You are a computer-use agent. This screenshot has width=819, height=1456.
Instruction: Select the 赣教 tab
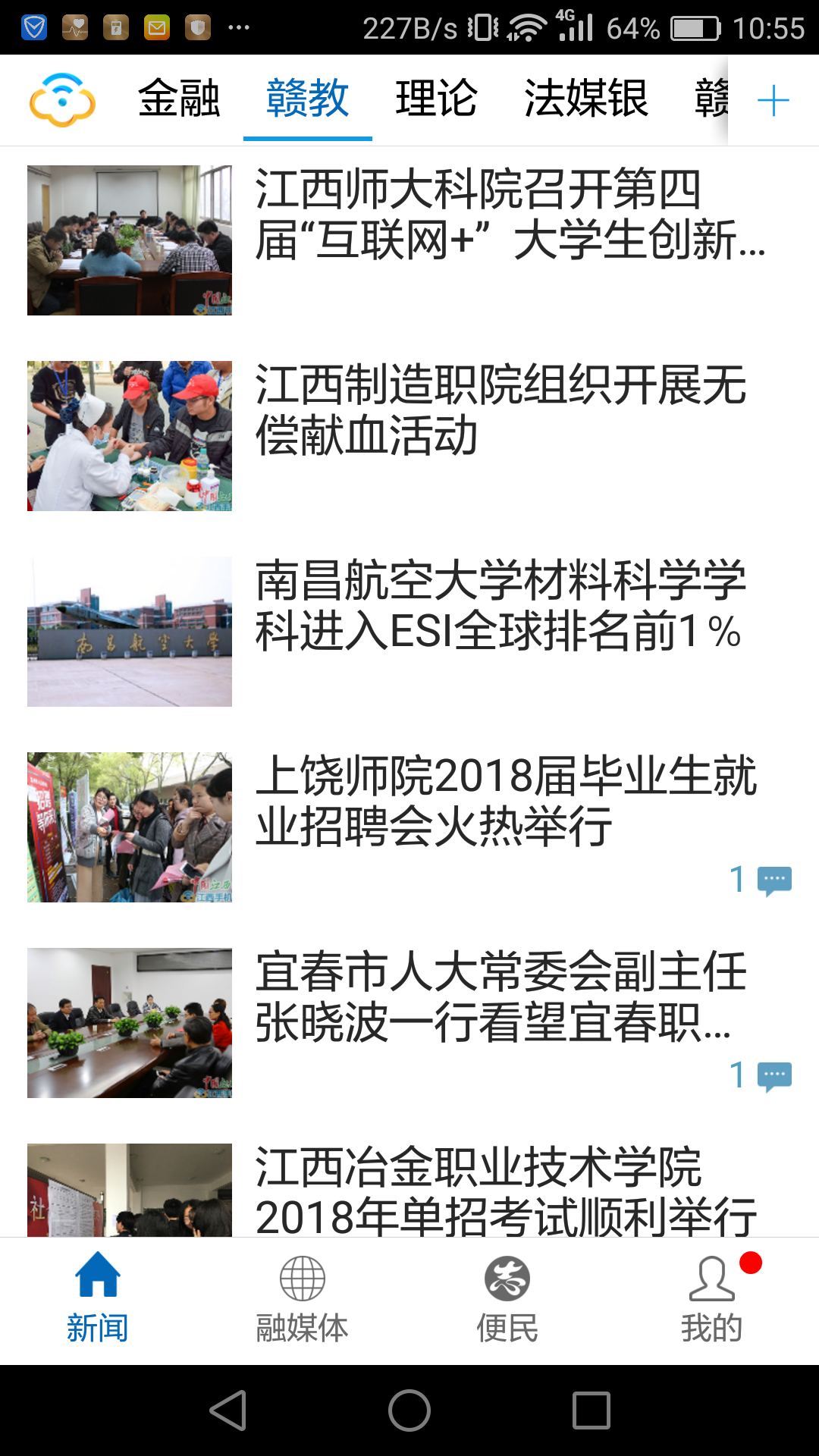pos(307,99)
